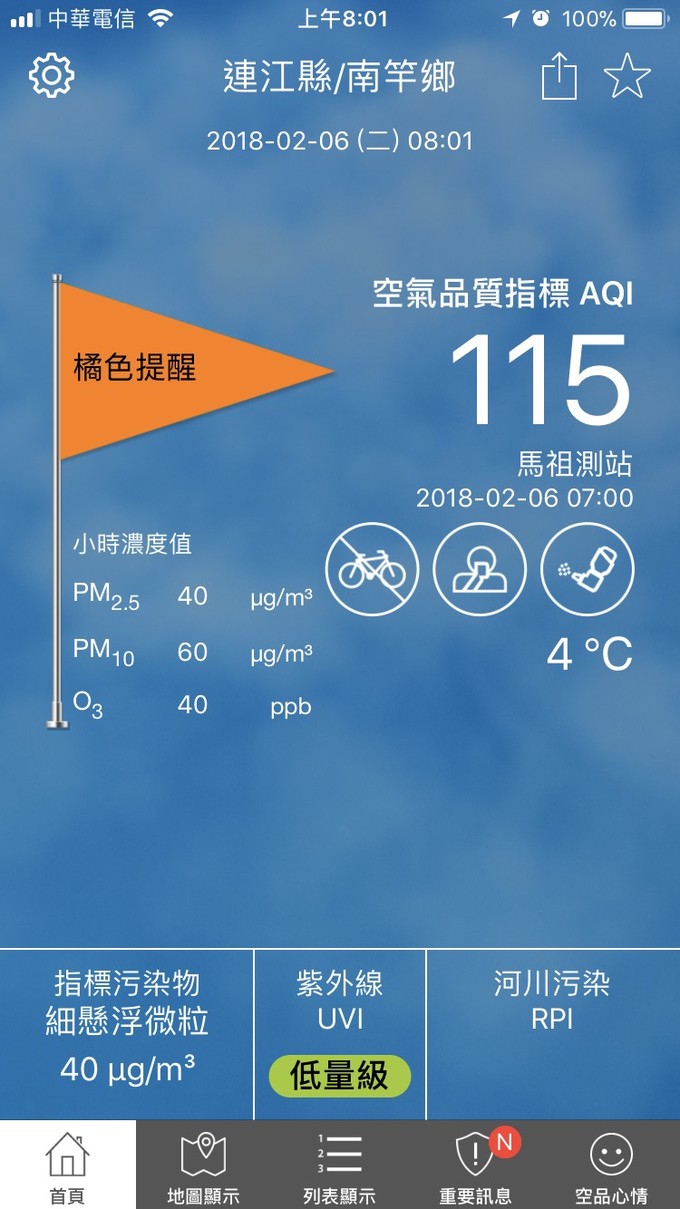Image resolution: width=680 pixels, height=1209 pixels.
Task: Open the 指標污染物 細懸浮微粒 panel
Action: (x=127, y=1034)
